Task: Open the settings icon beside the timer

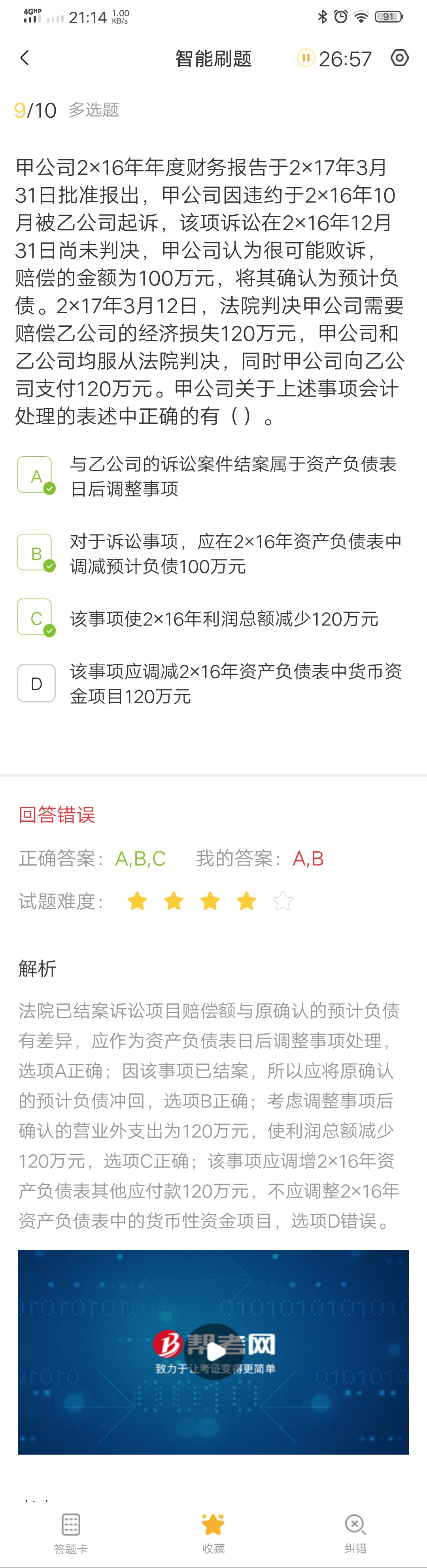Action: coord(400,58)
